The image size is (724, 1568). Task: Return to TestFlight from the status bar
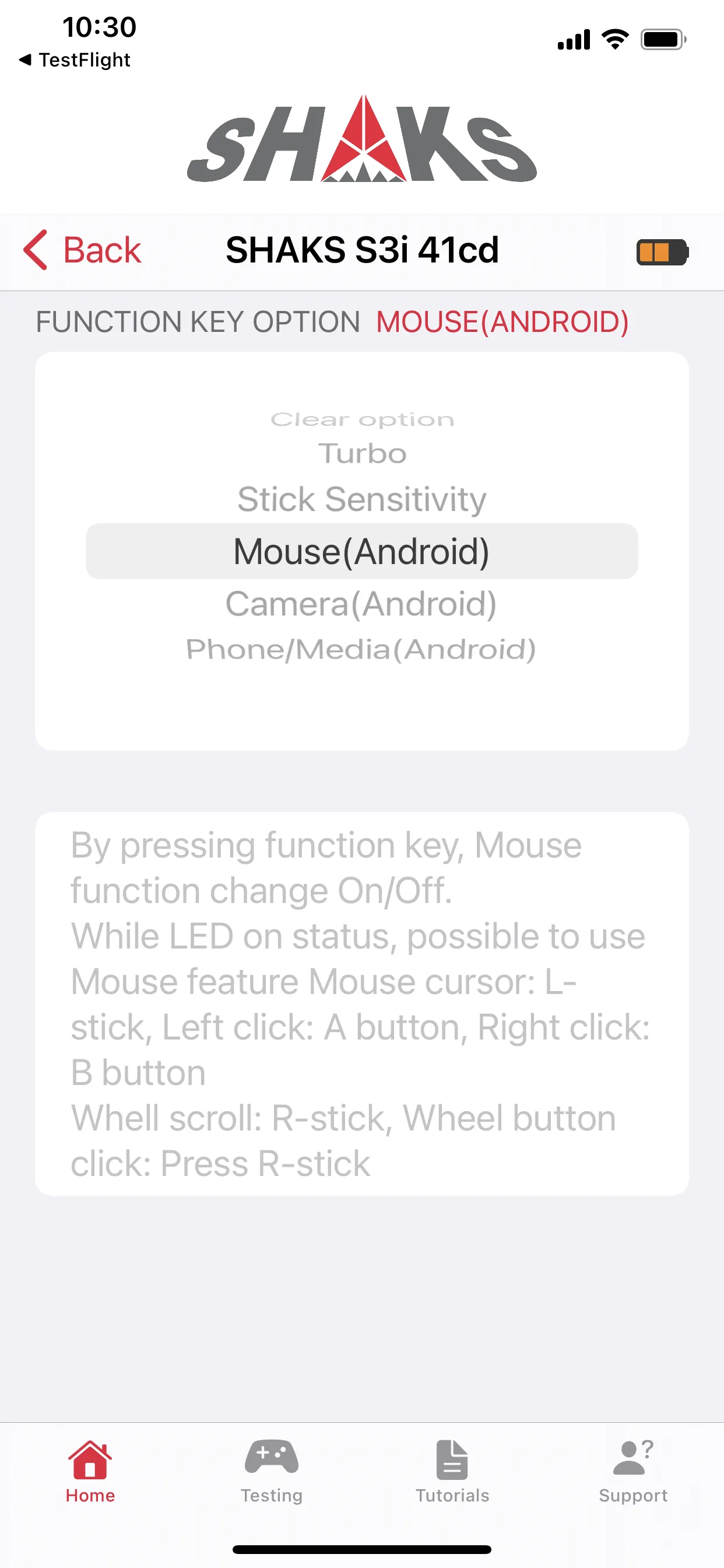(75, 60)
